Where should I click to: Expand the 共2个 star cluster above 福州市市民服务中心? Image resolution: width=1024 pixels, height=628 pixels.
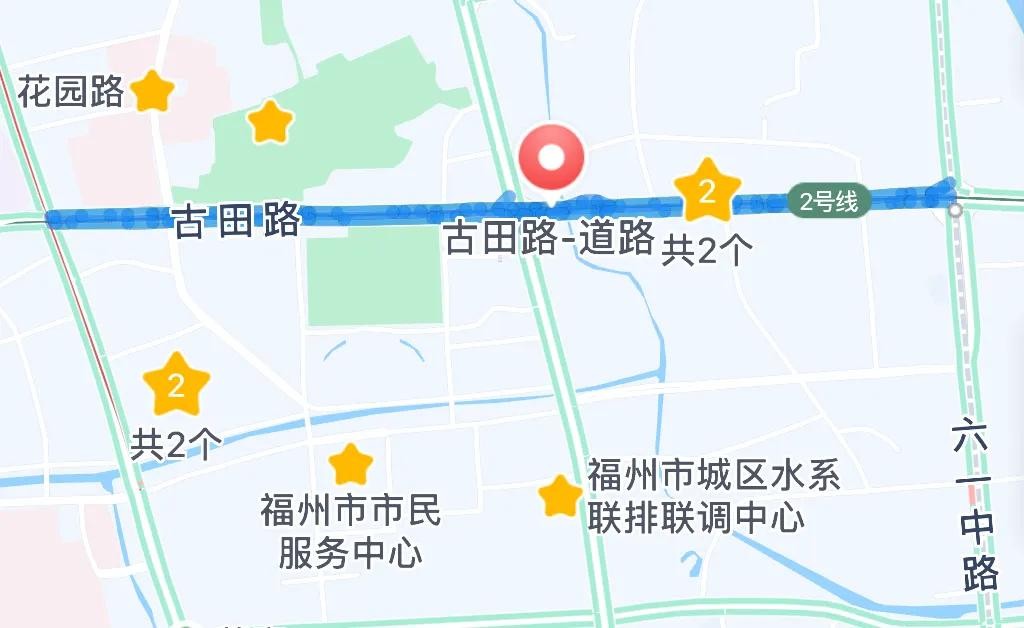pyautogui.click(x=176, y=386)
